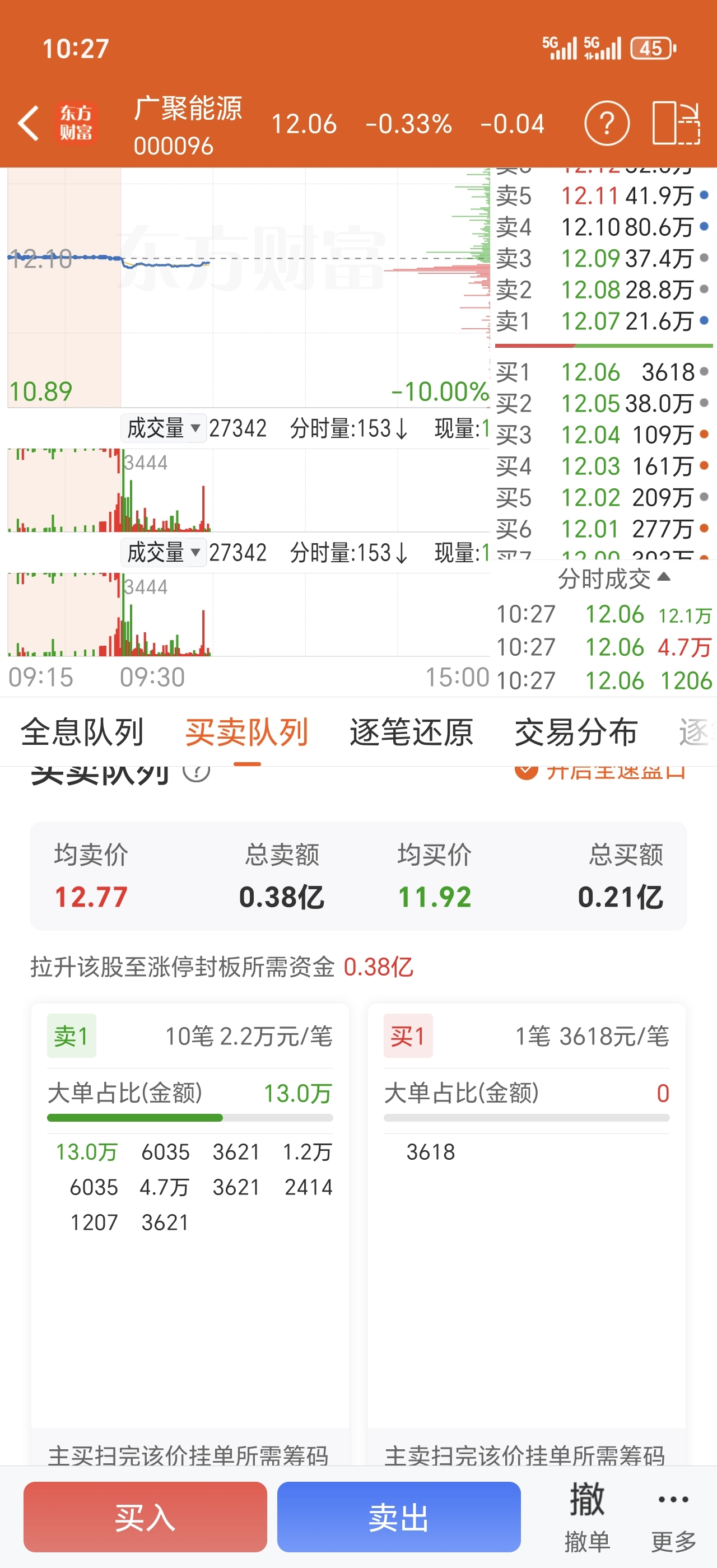The image size is (717, 1568).
Task: Expand the first 成交量 indicator dropdown
Action: (x=163, y=428)
